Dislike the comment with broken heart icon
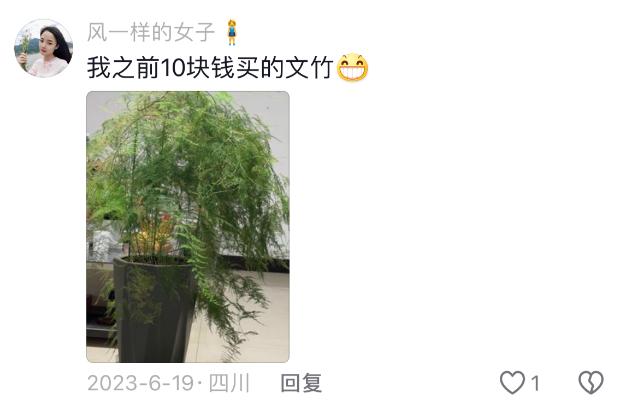625x412 pixels. [591, 383]
